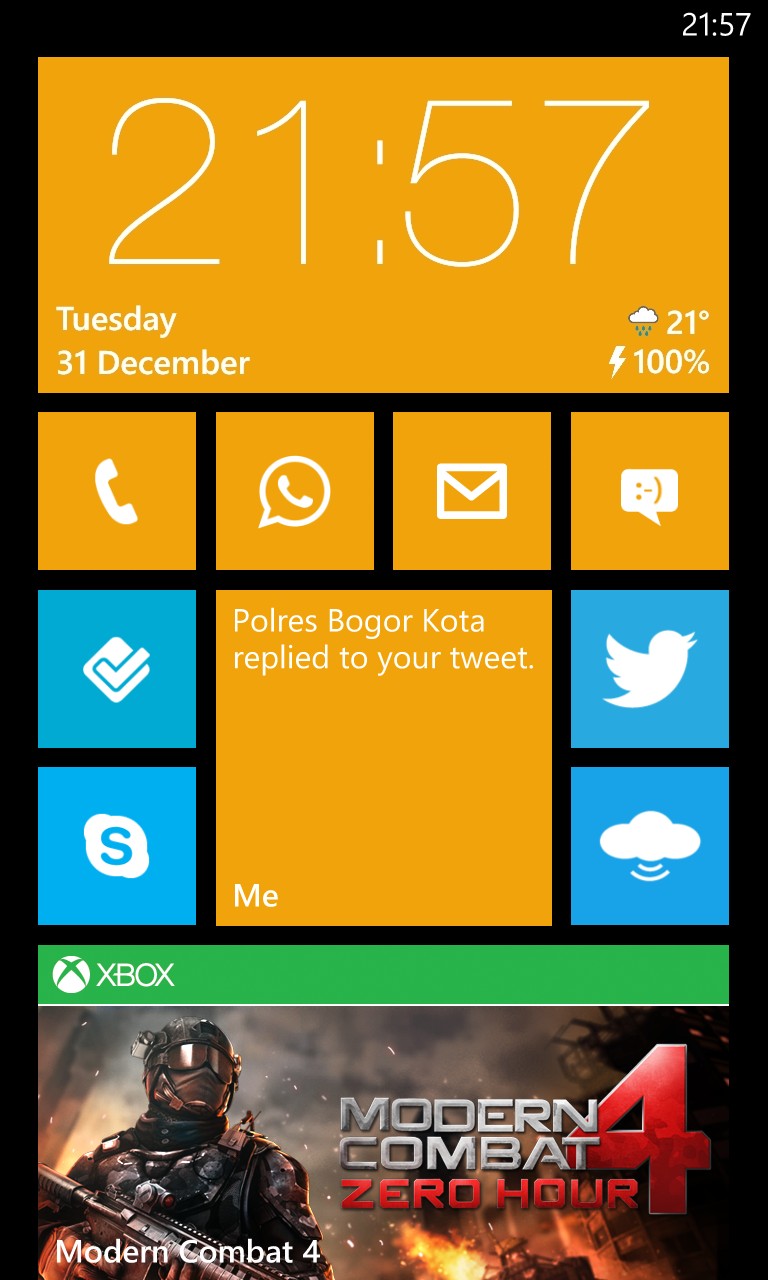Screen dimensions: 768x1280
Task: Launch Twitter from the bird tile
Action: pyautogui.click(x=649, y=669)
